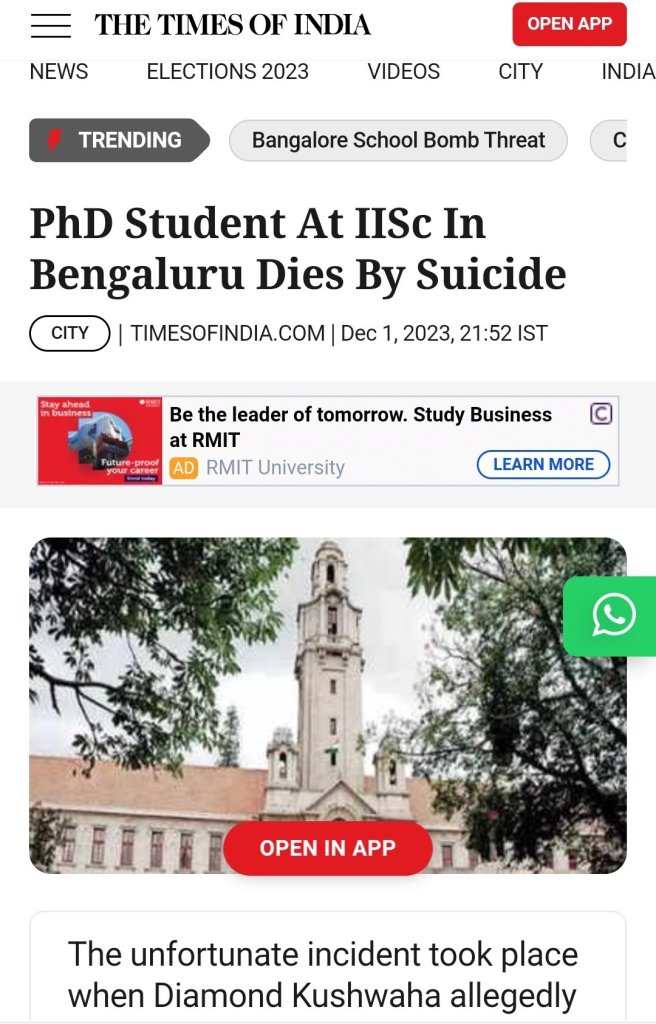The height and width of the screenshot is (1024, 656).
Task: Select the CITY tab
Action: [520, 72]
